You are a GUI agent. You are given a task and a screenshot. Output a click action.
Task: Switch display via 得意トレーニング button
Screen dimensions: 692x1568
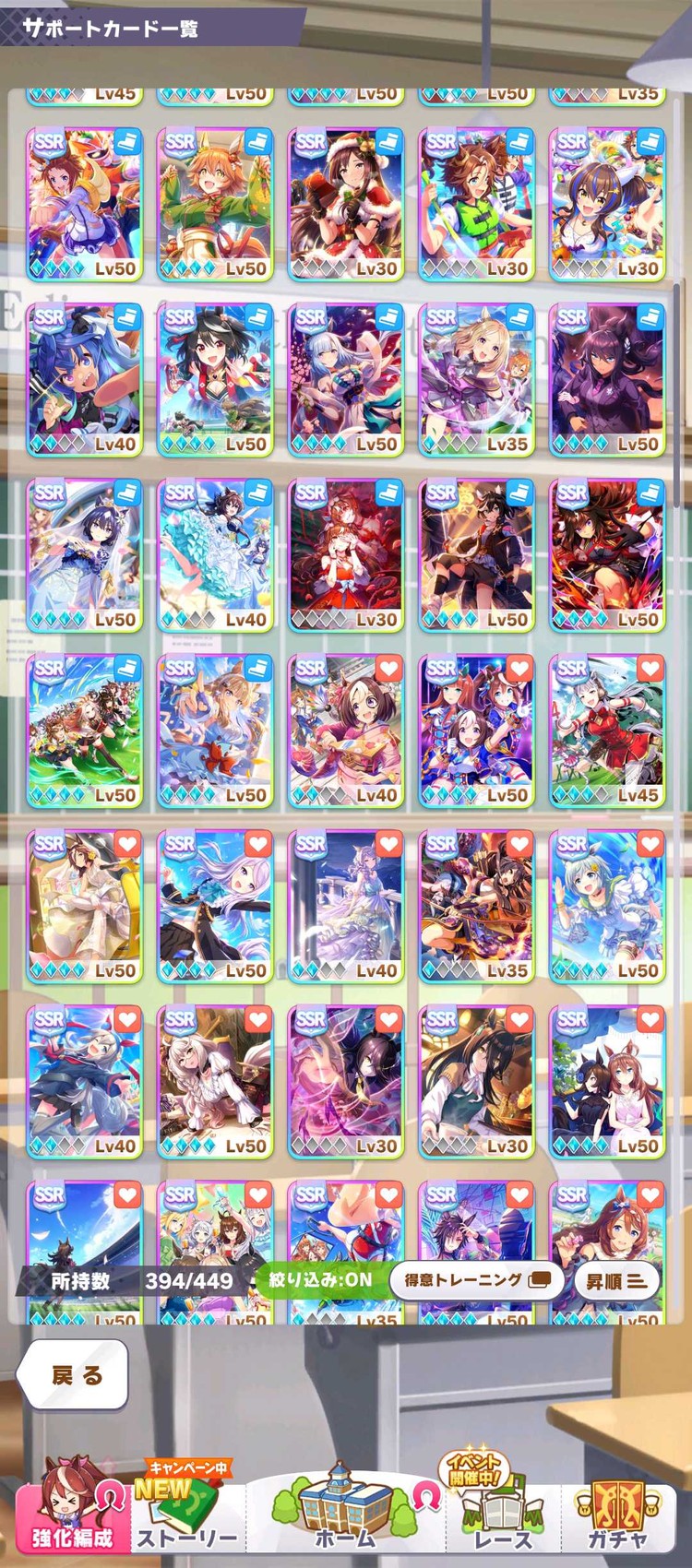coord(476,1280)
